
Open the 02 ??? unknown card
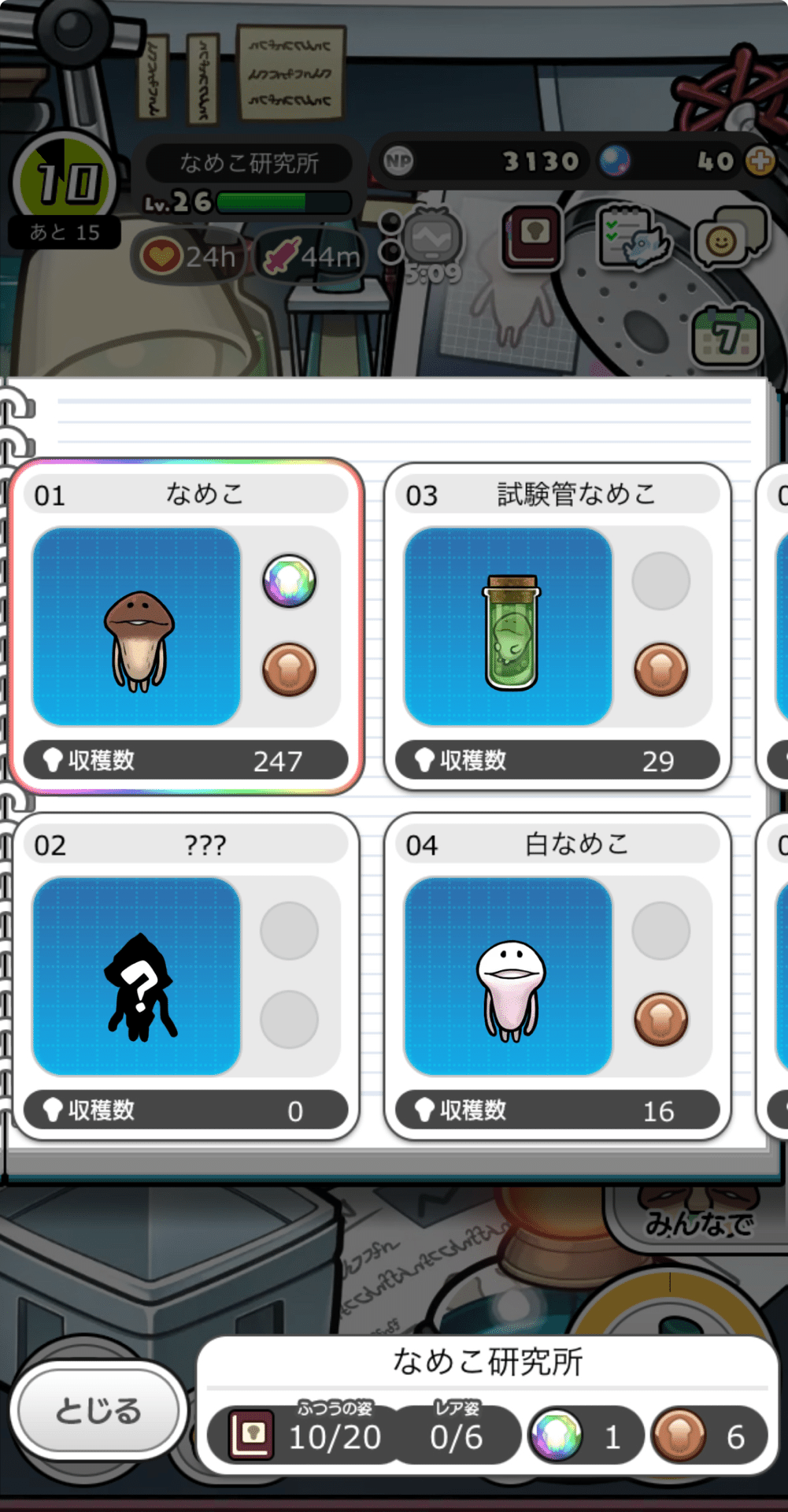tap(187, 976)
